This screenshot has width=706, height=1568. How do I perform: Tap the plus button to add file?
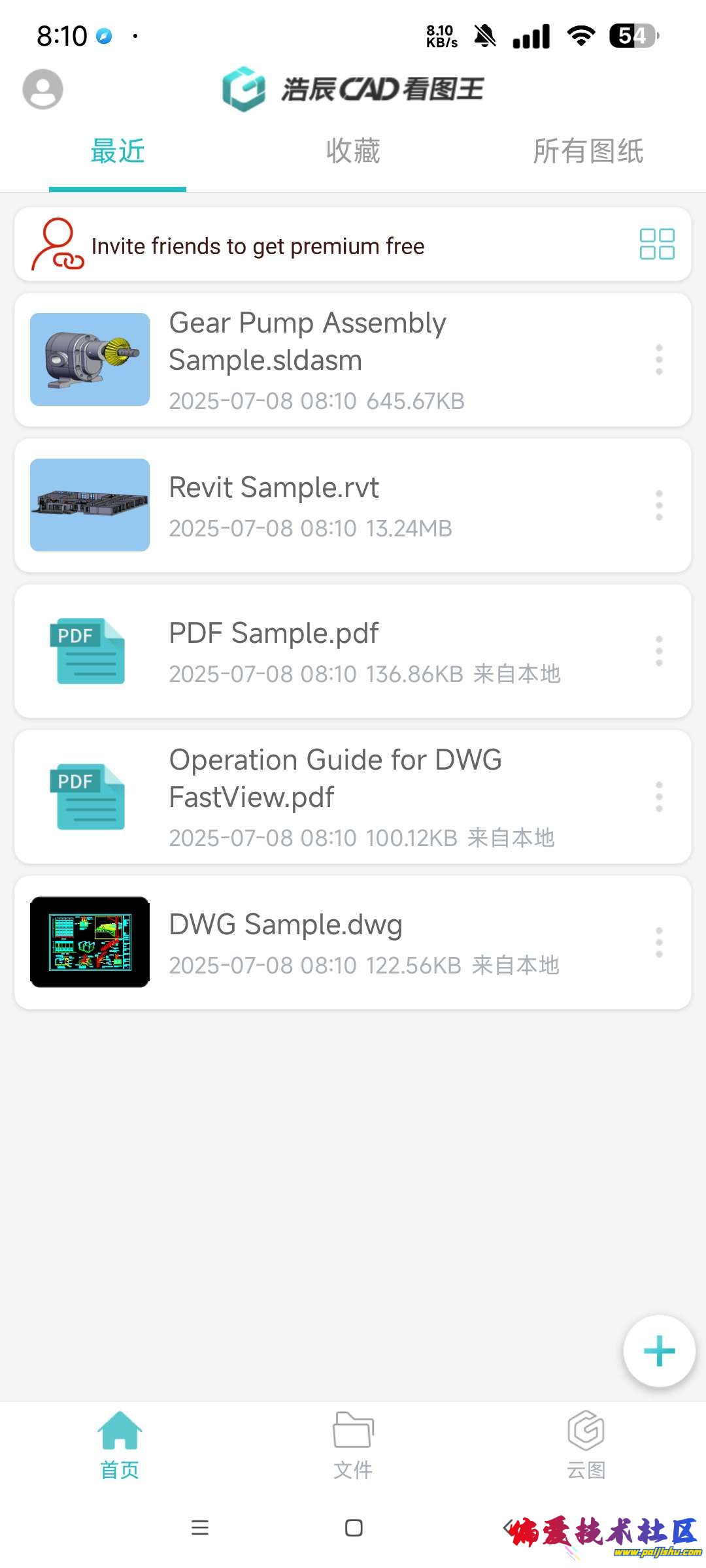659,1351
